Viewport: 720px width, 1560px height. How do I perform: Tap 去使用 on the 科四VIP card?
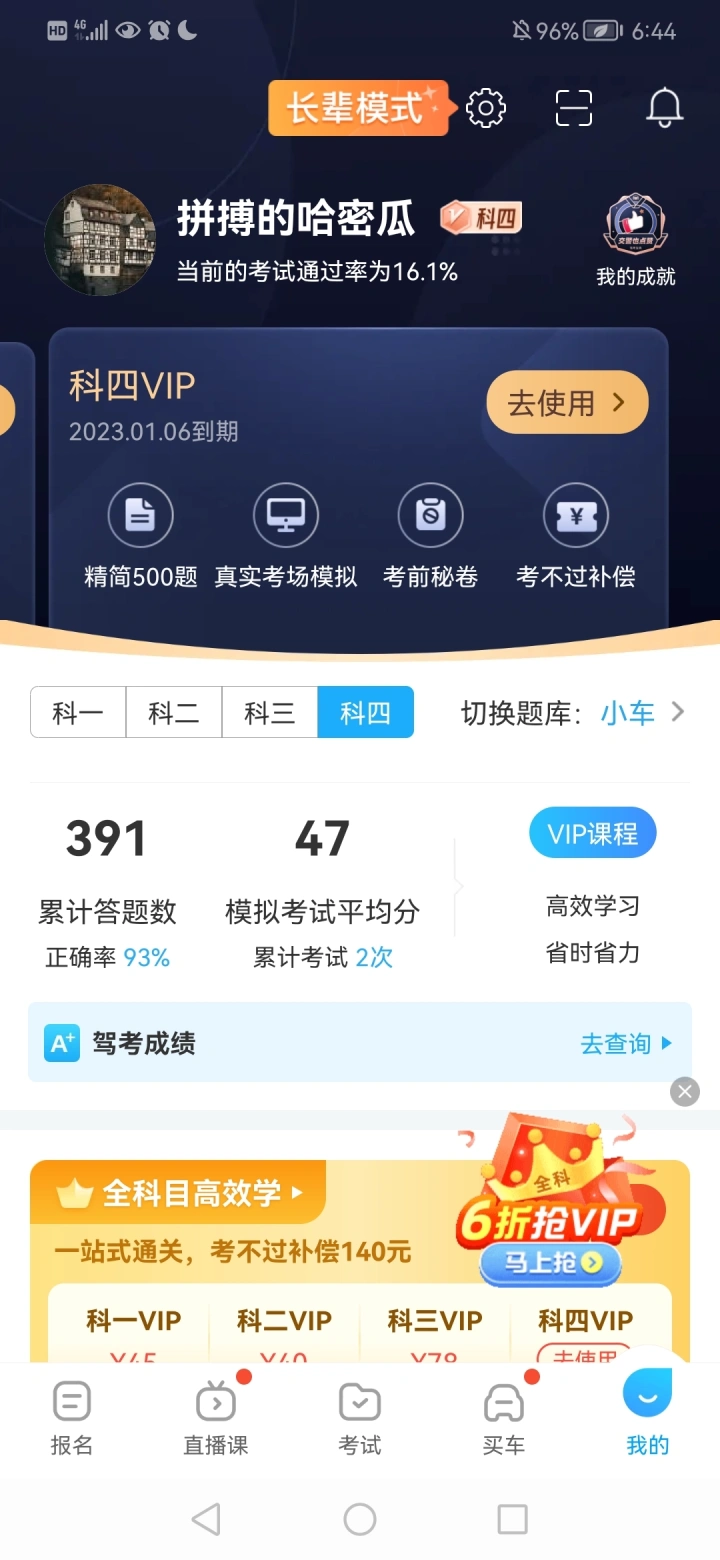tap(567, 403)
